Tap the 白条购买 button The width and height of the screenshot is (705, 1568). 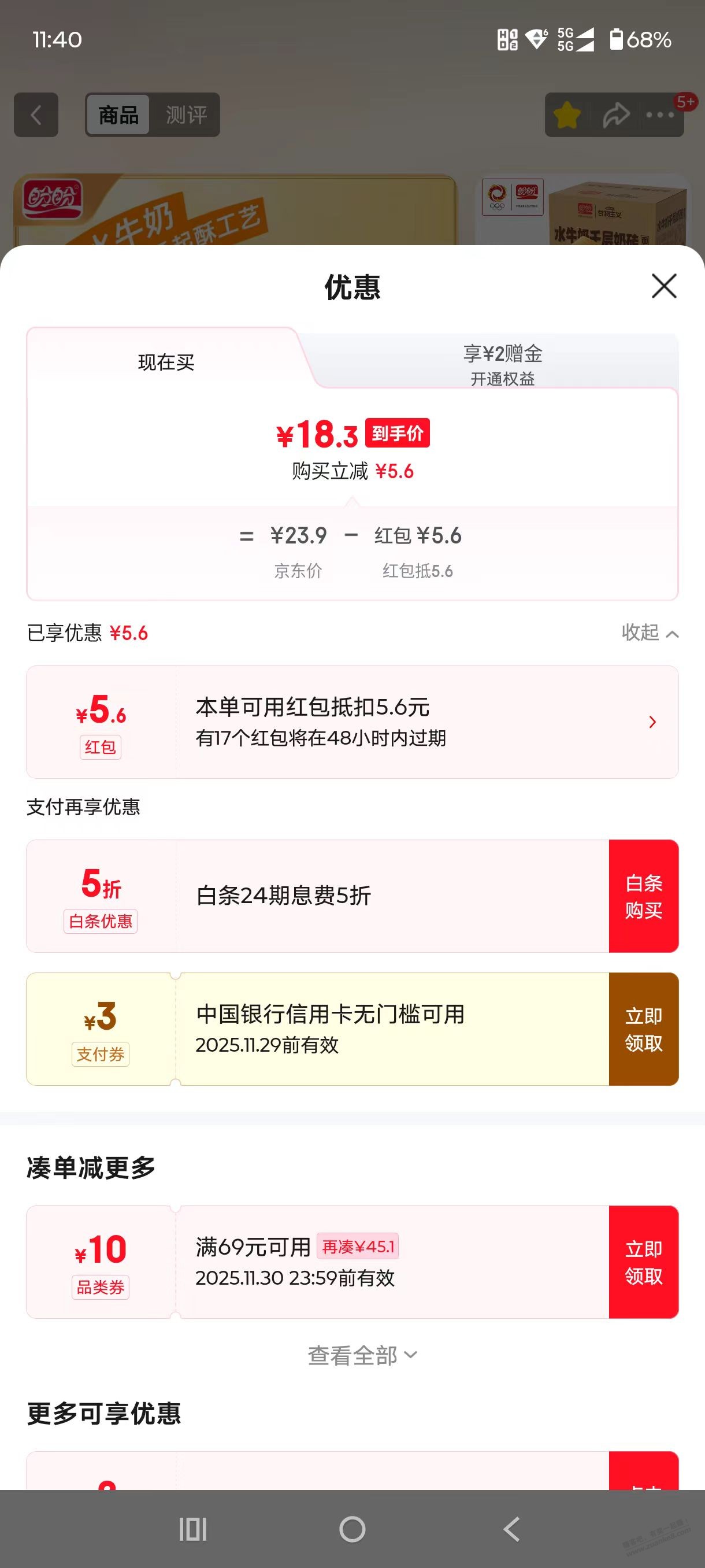click(x=643, y=896)
